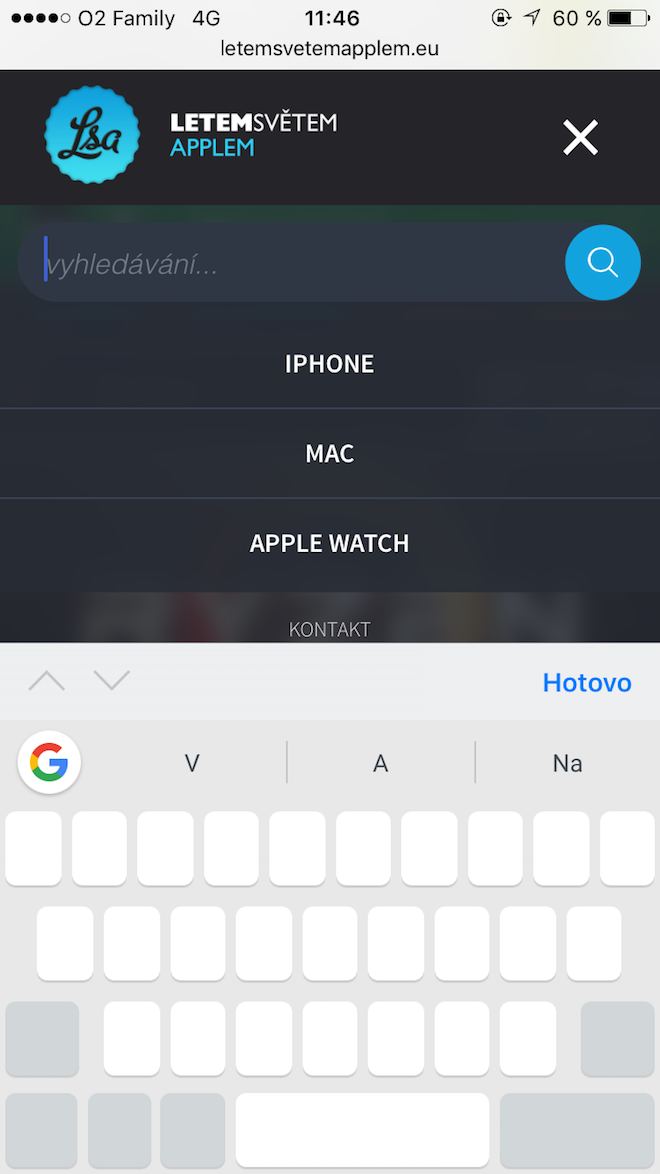Open Google search from the keyboard
The height and width of the screenshot is (1174, 660).
[x=49, y=763]
